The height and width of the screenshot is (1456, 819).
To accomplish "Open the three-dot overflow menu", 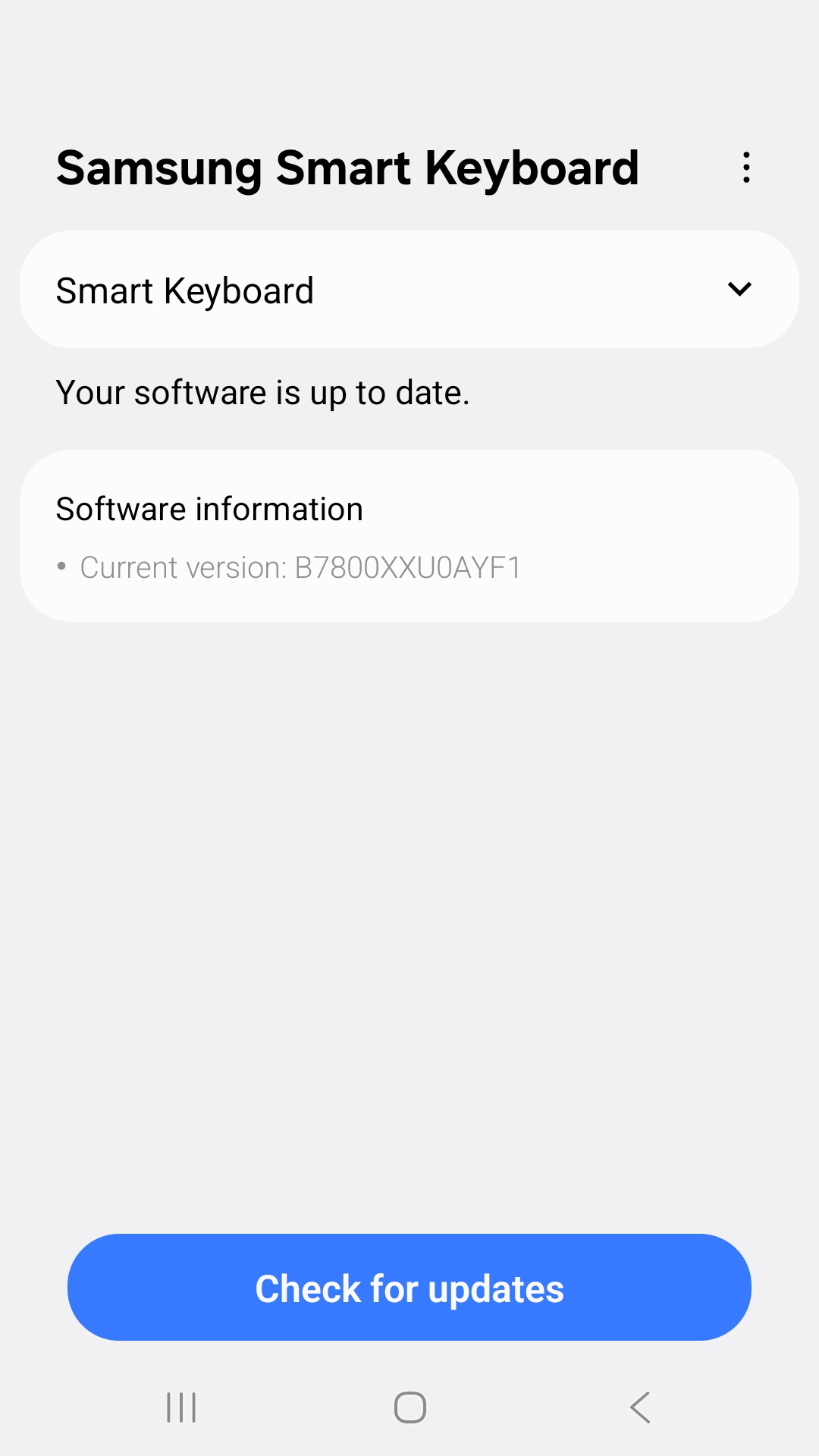I will 746,168.
